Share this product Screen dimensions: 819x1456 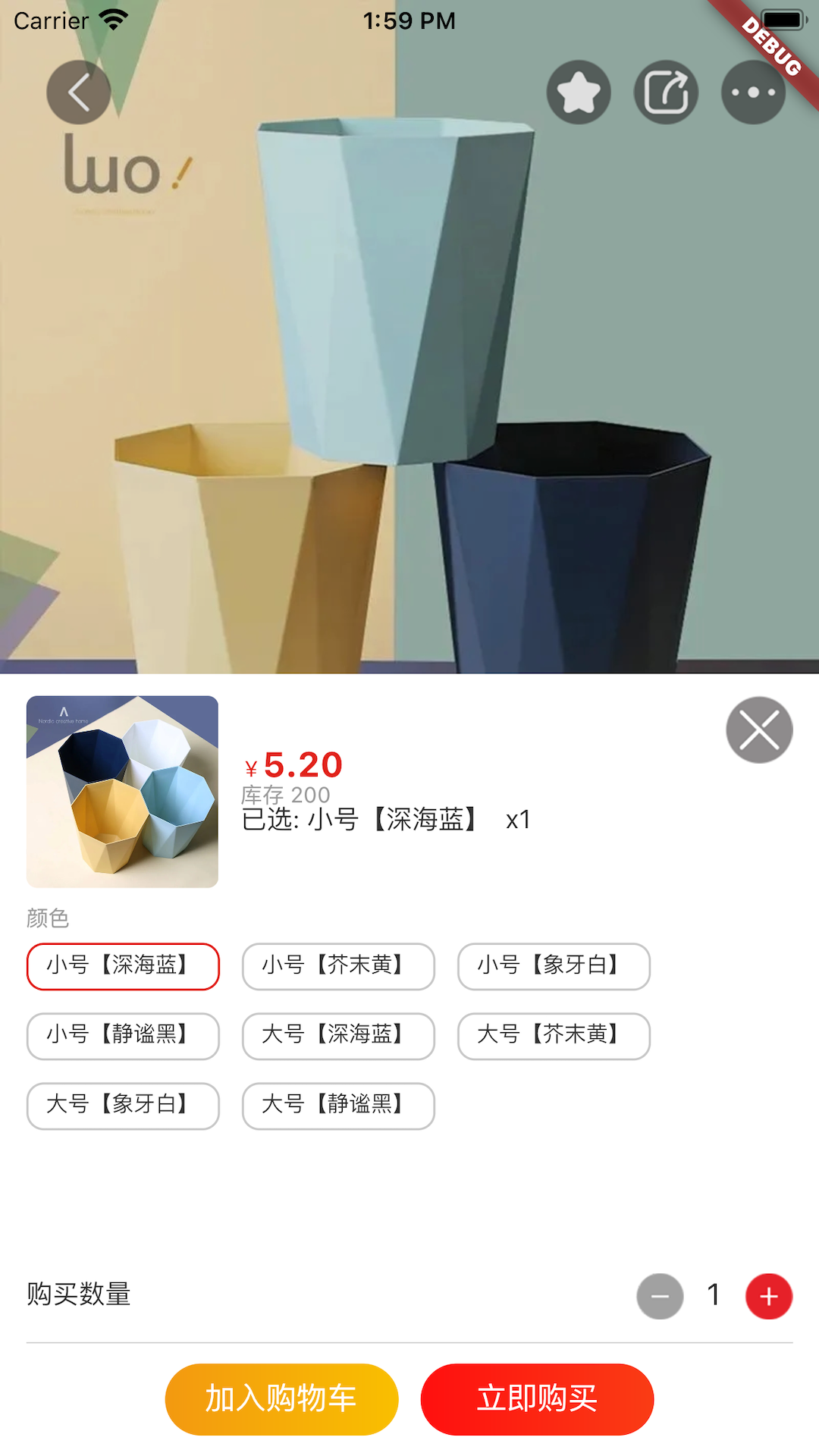[x=666, y=93]
